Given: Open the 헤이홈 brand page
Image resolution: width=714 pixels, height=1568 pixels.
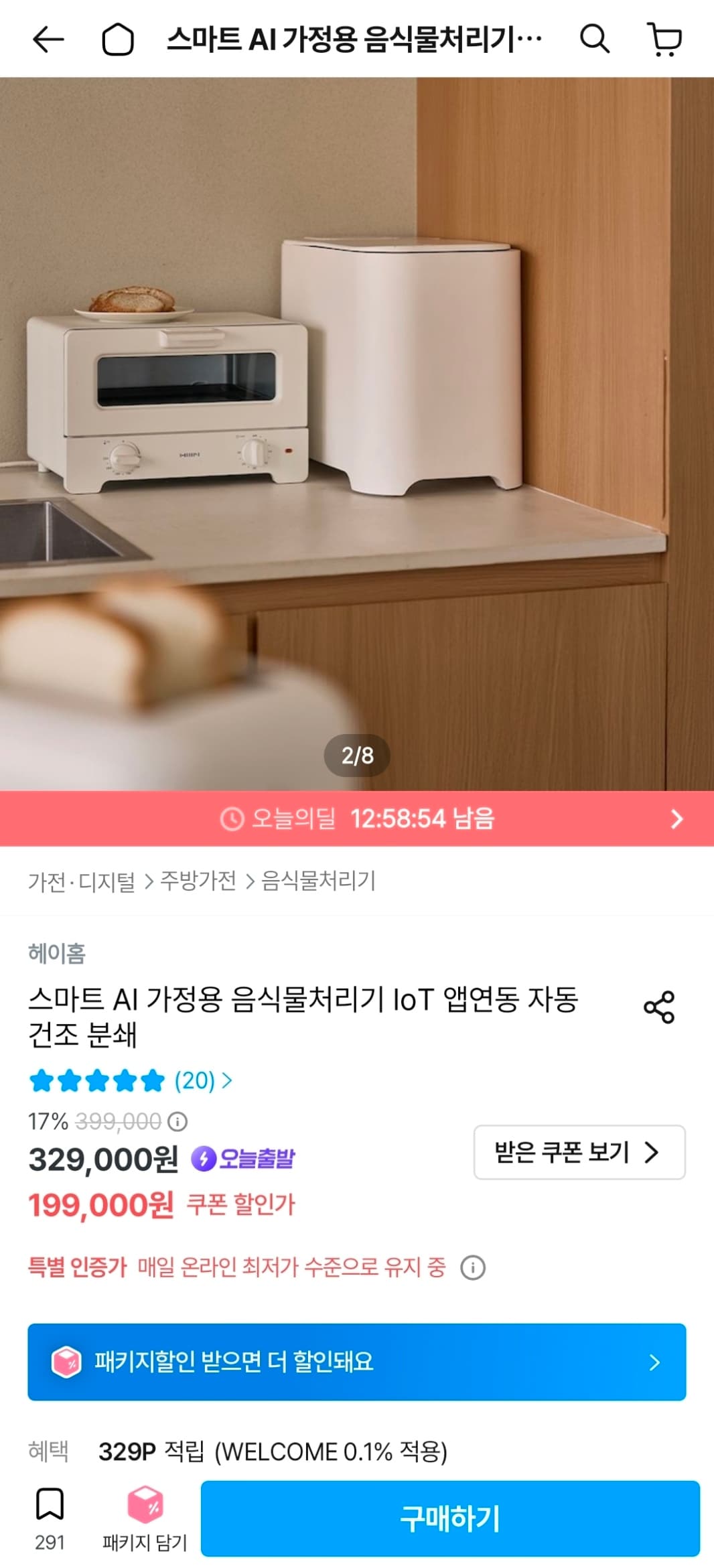Looking at the screenshot, I should pyautogui.click(x=57, y=953).
